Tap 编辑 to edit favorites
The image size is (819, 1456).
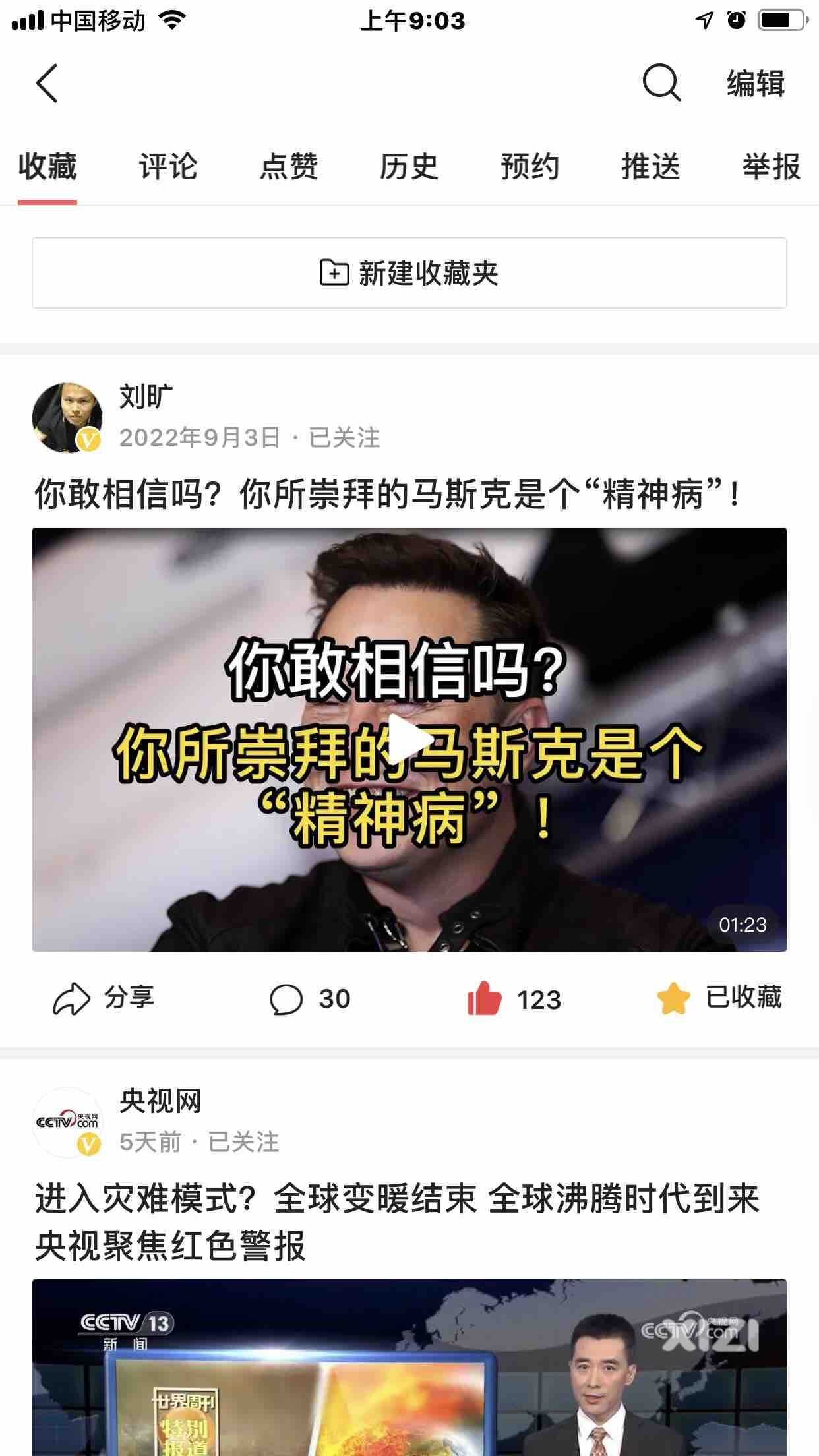(756, 84)
